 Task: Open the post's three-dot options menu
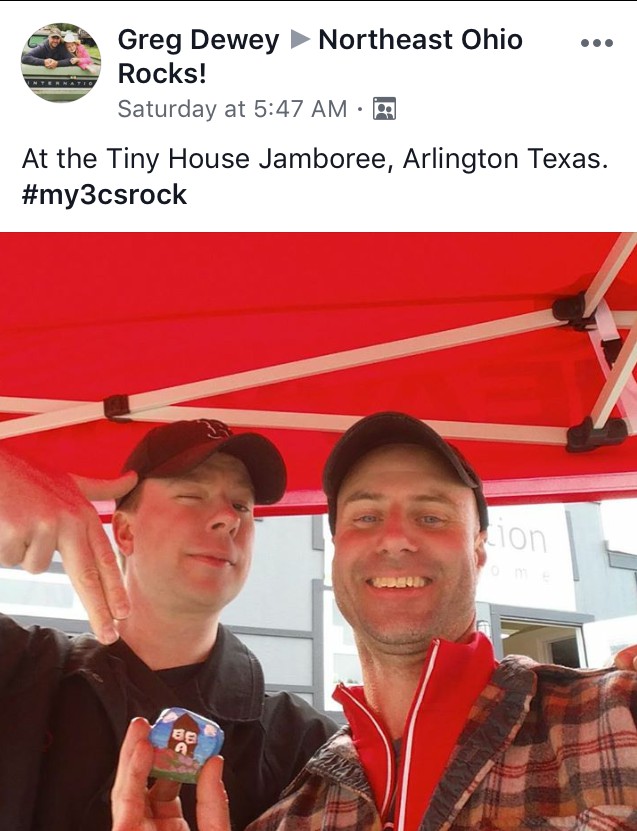coord(596,43)
